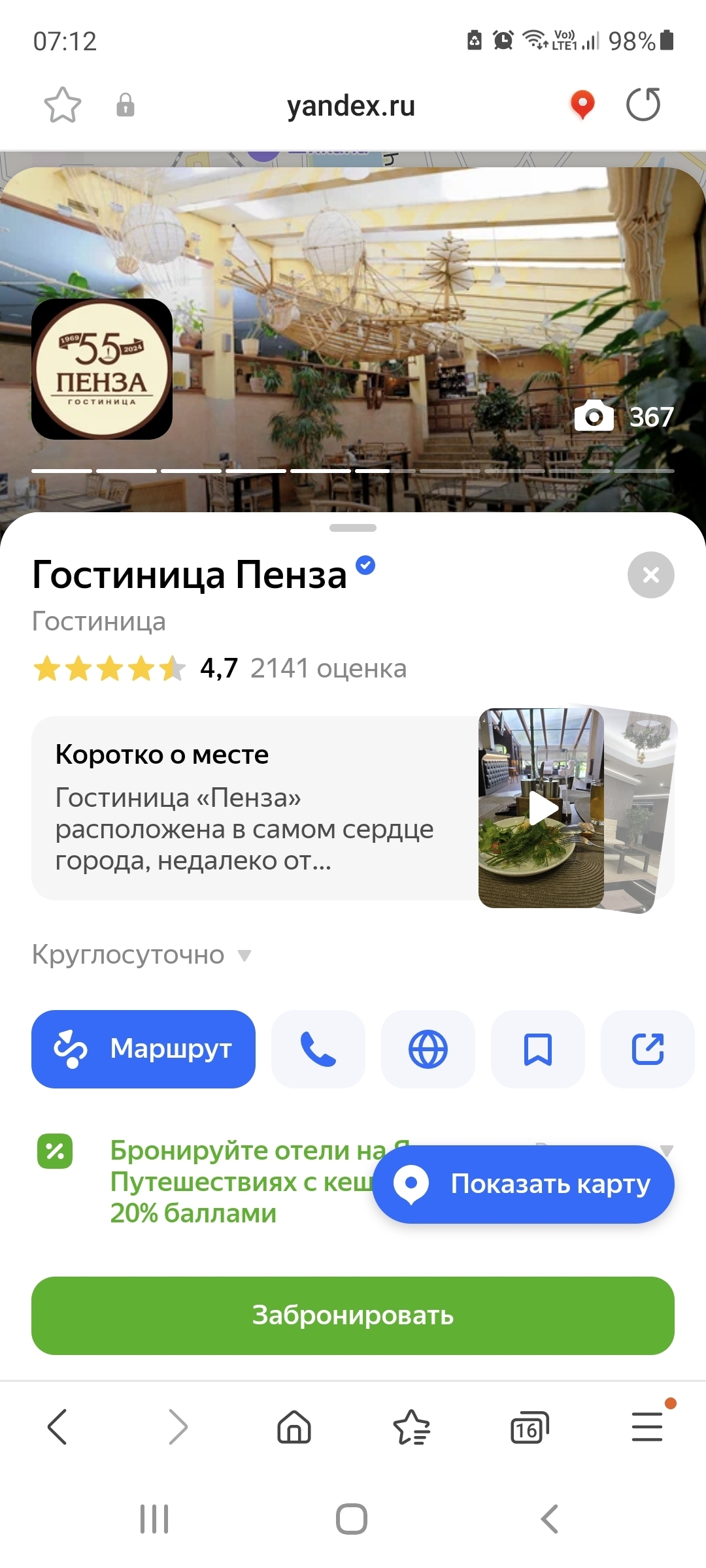Image resolution: width=706 pixels, height=1568 pixels.
Task: Bookmark this page with the star icon
Action: (63, 105)
